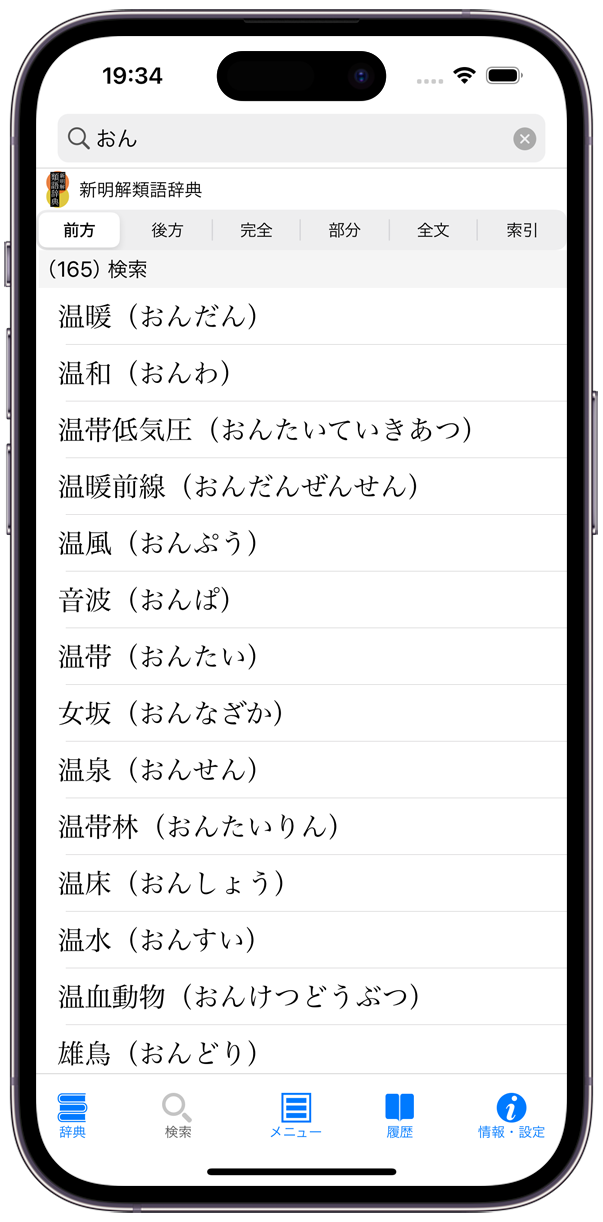Select the 索引 segment
The image size is (603, 1222).
coord(522,230)
